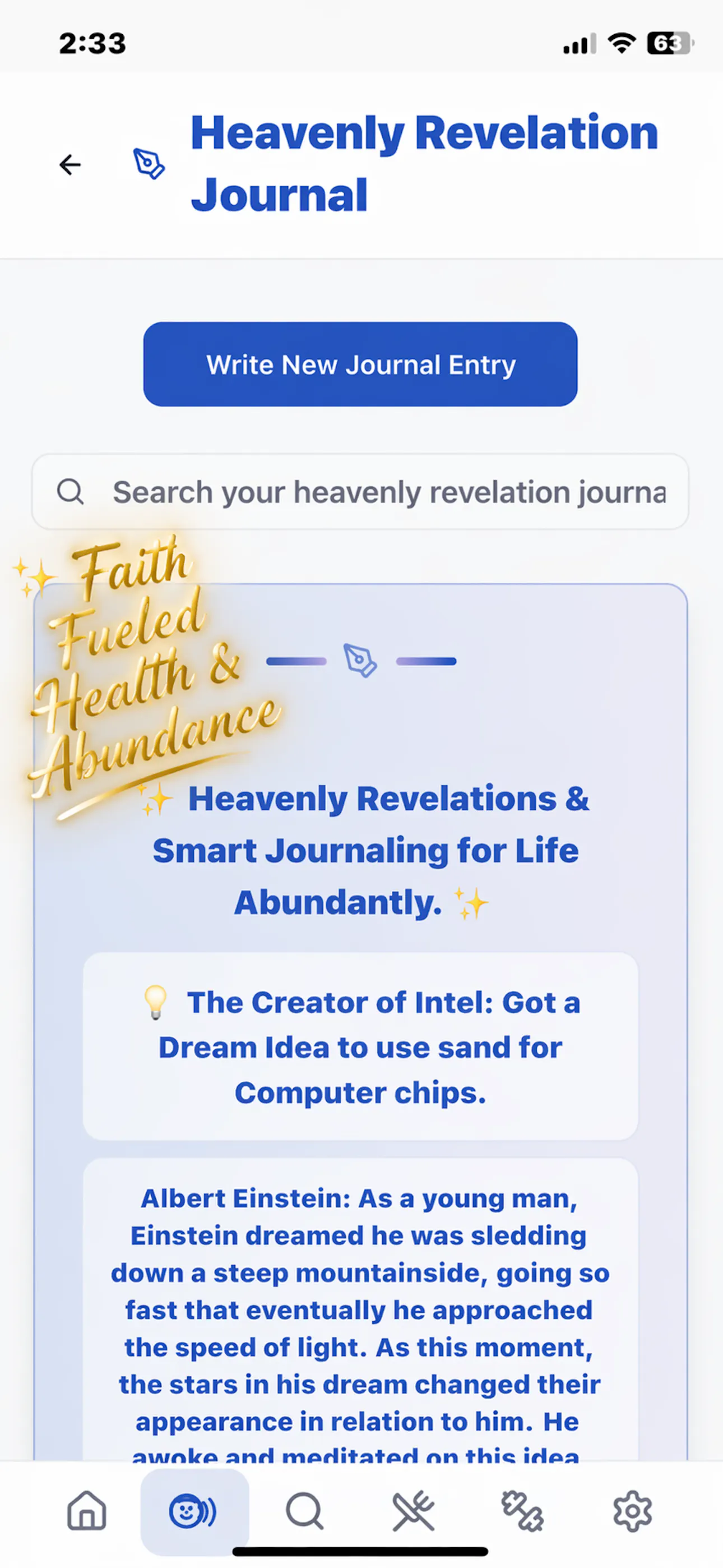Screen dimensions: 723x1568
Task: Select the talking face voice tab
Action: coord(194,1510)
